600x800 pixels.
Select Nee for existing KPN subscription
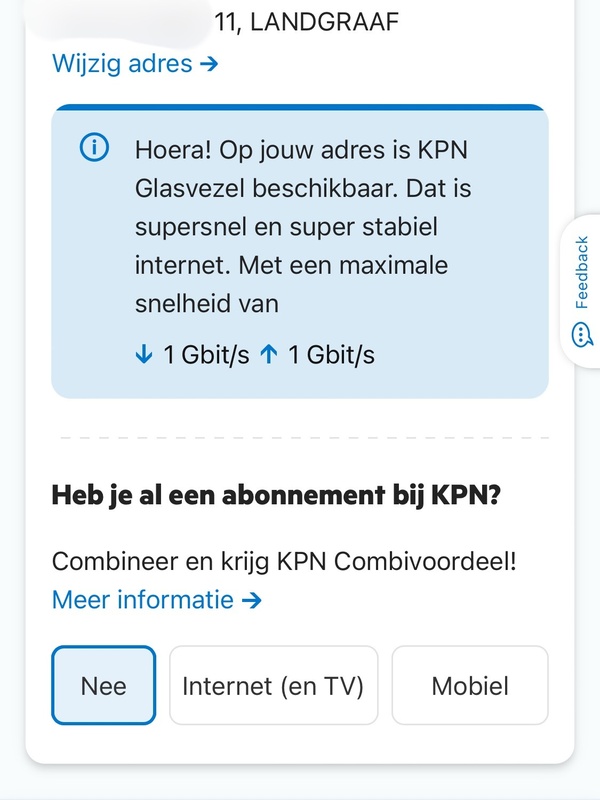tap(104, 686)
